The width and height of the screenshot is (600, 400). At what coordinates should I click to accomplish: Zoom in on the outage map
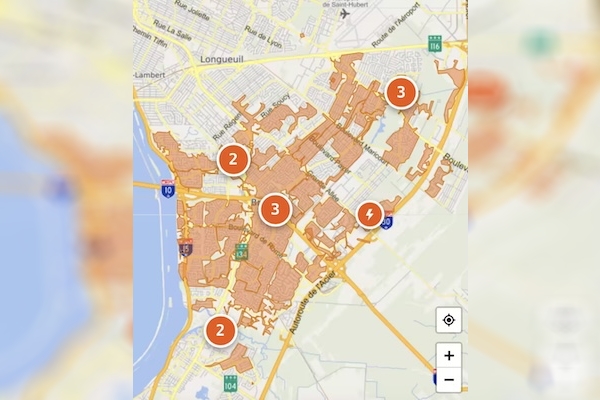tap(449, 355)
